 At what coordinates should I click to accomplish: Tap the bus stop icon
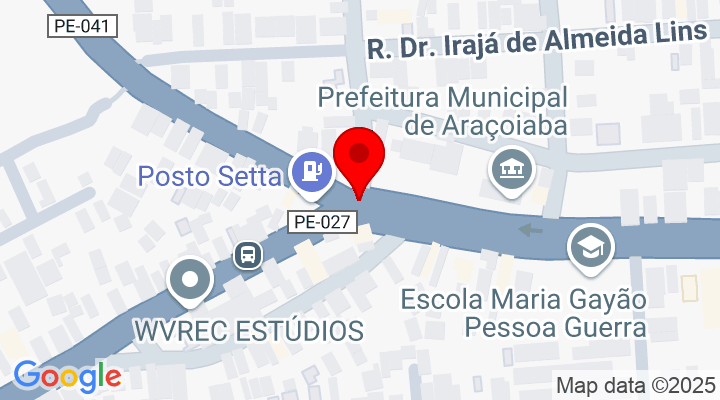247,255
